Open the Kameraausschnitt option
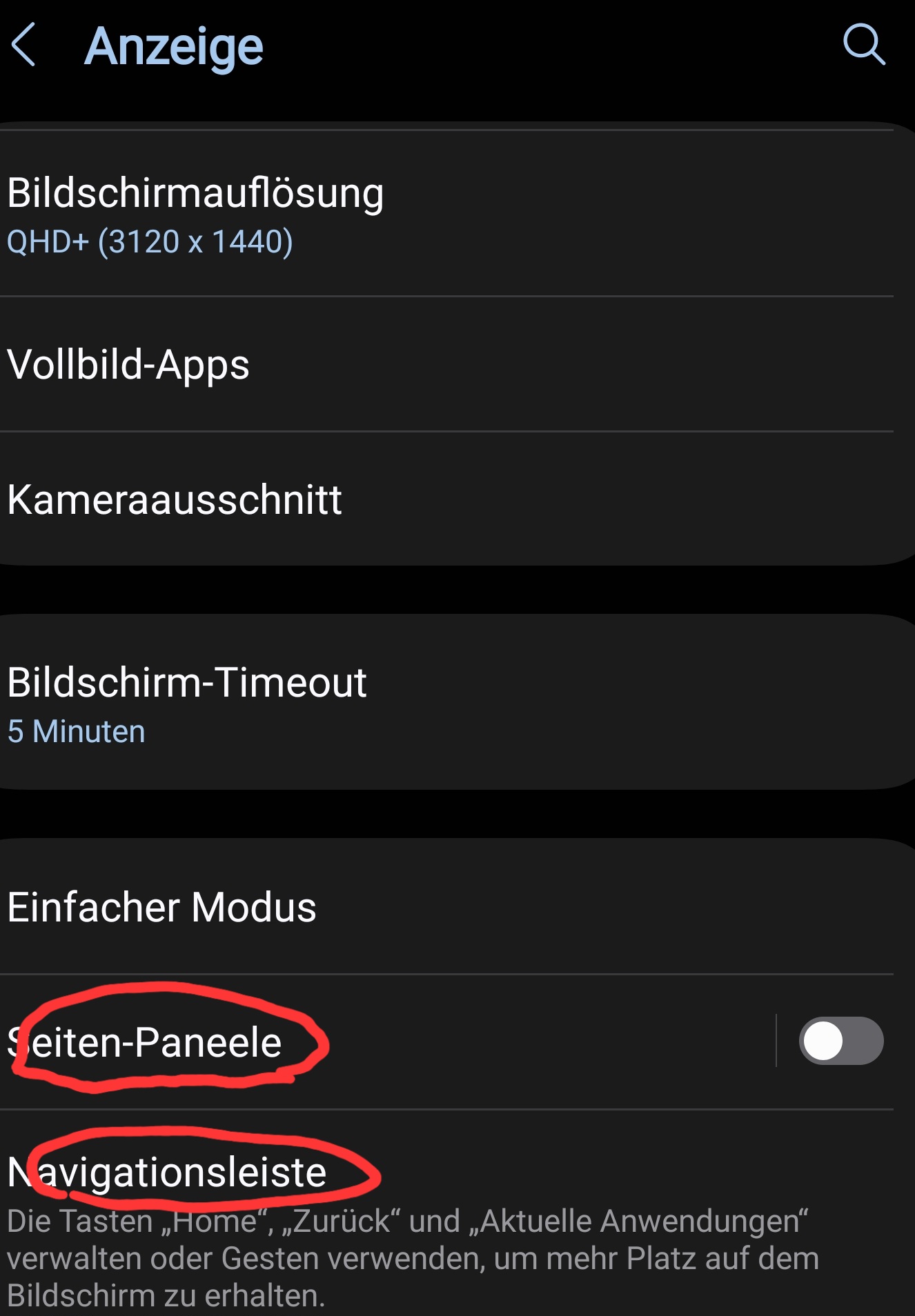Screen dimensions: 915x1316 (414, 499)
